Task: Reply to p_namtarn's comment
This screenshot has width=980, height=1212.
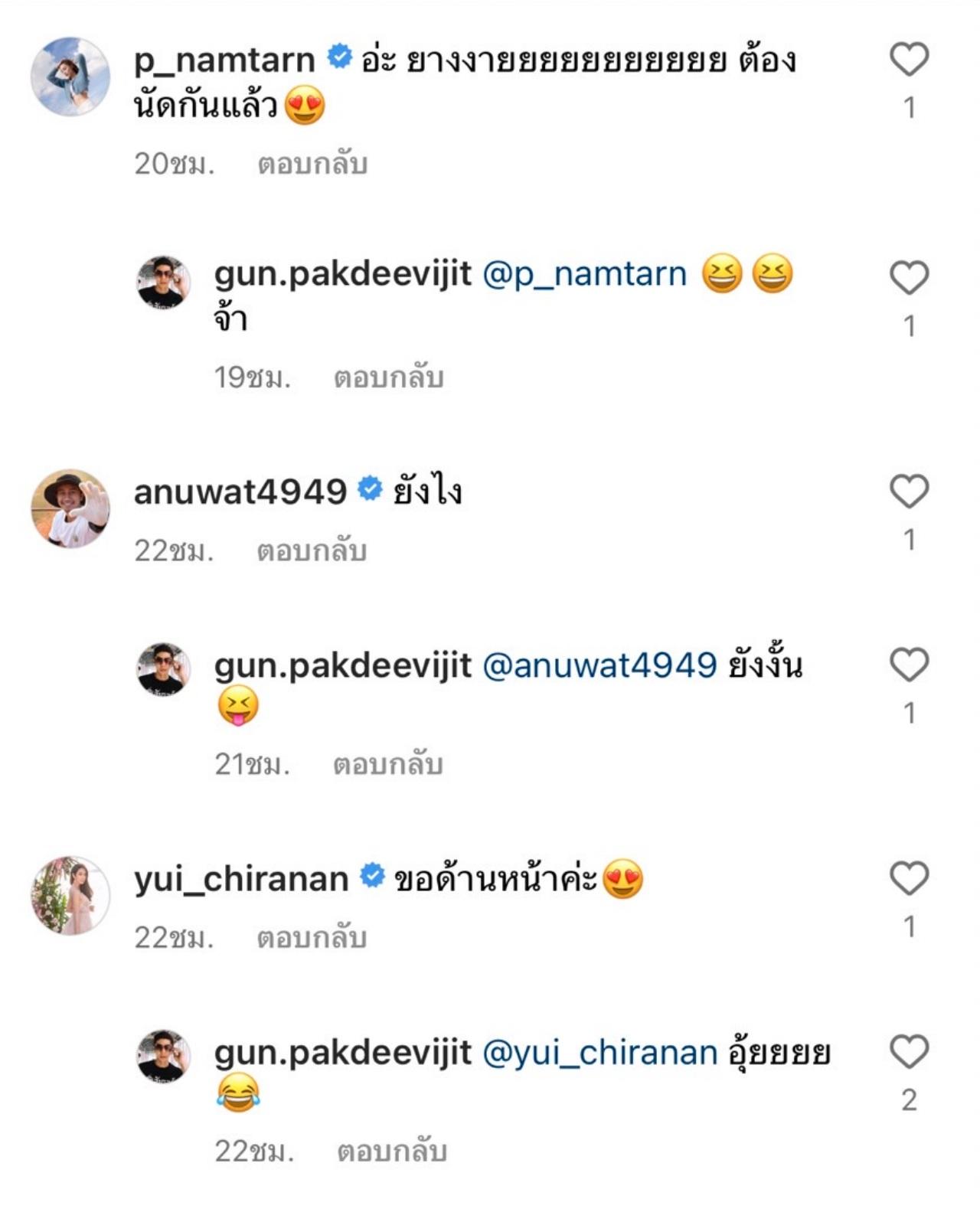Action: pos(312,164)
